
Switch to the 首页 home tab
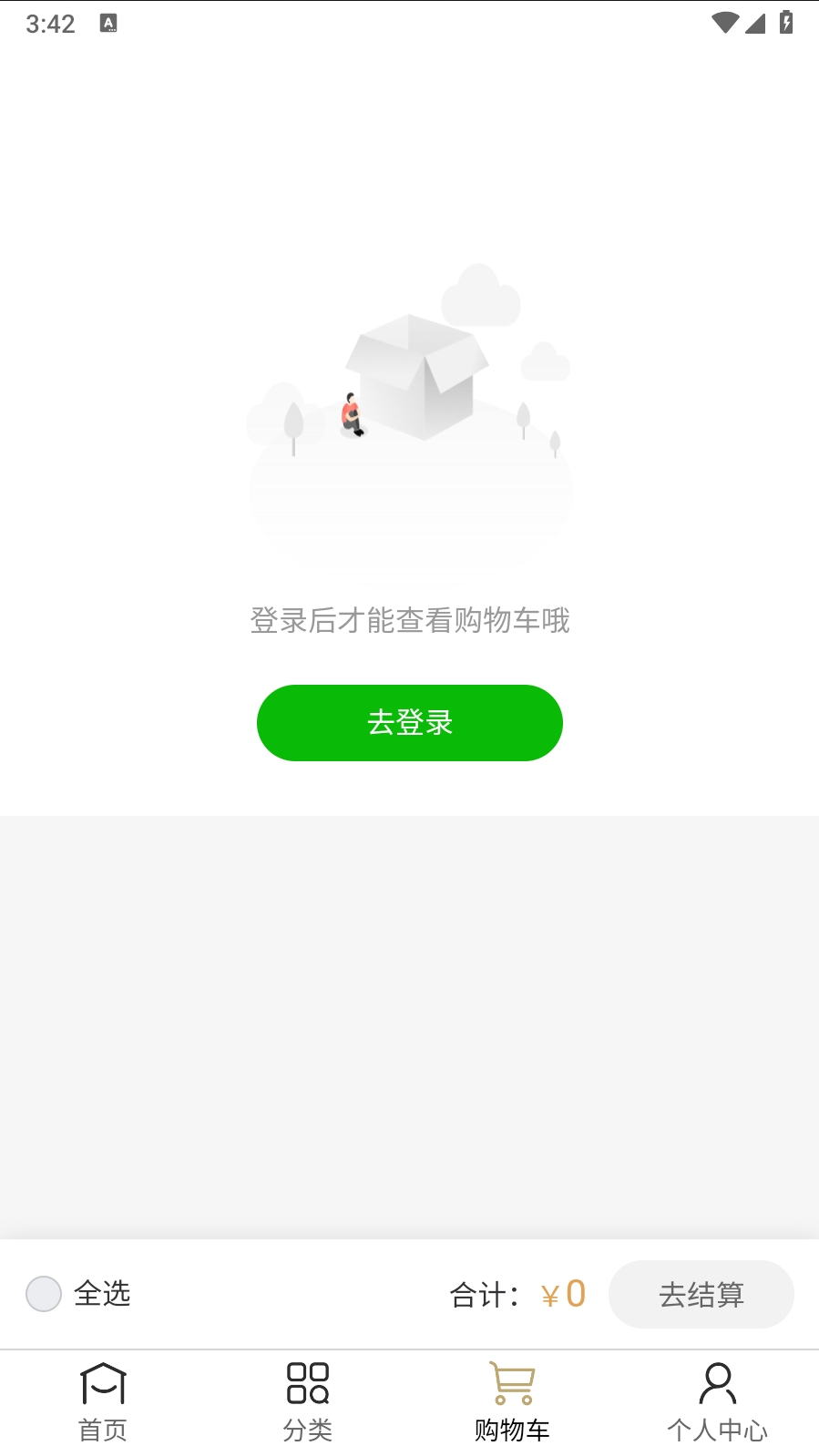click(x=103, y=1402)
